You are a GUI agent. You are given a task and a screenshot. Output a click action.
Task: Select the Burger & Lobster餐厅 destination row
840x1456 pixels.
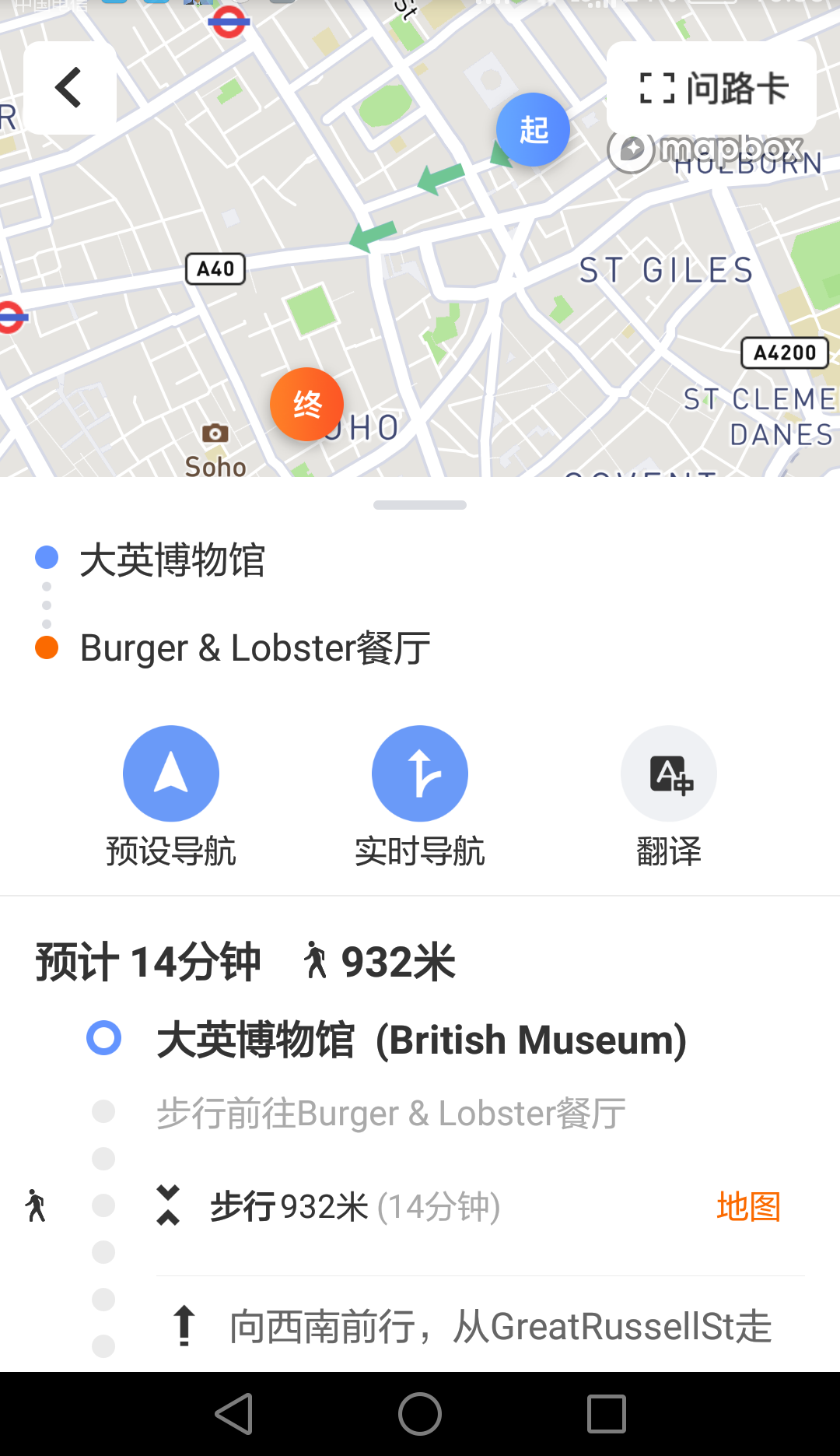(x=255, y=648)
